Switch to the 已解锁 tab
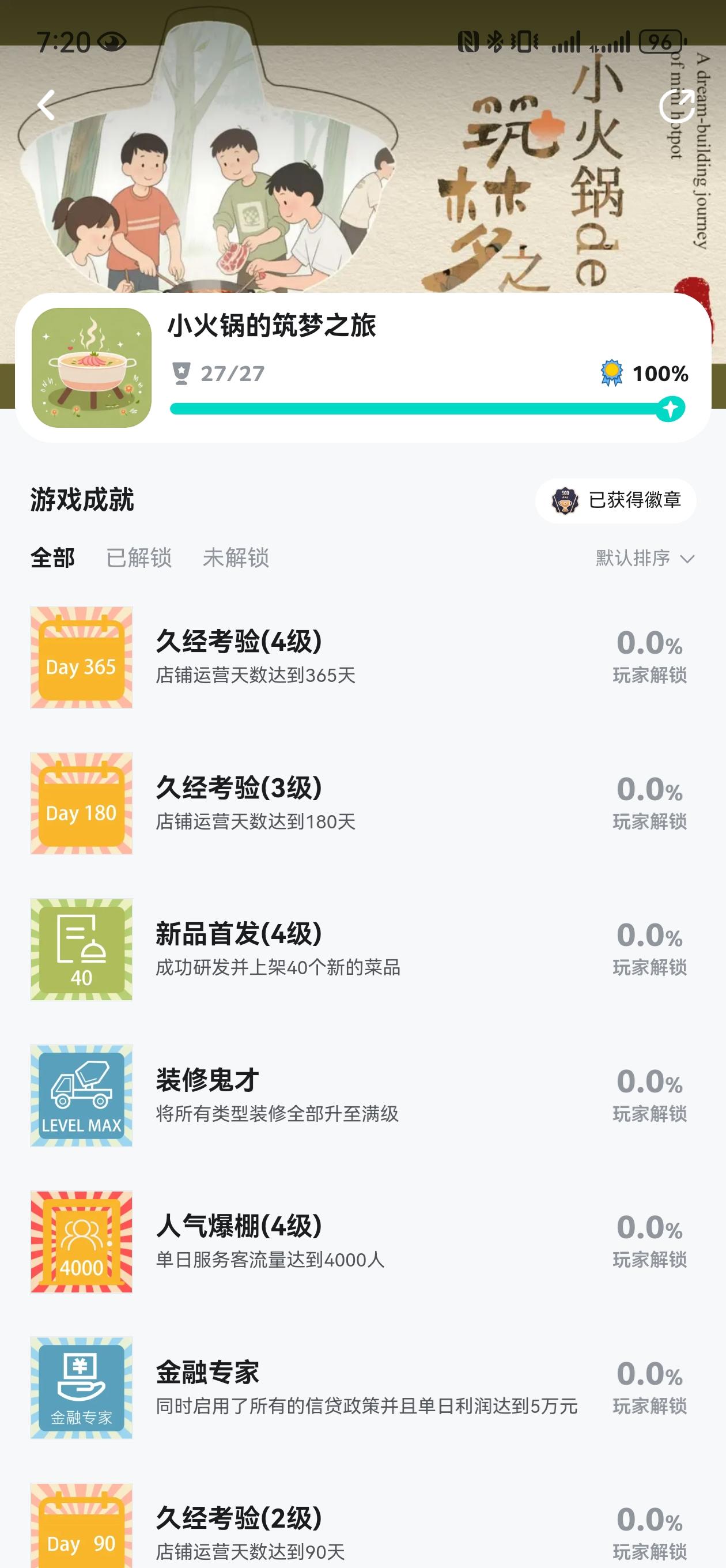 (139, 557)
